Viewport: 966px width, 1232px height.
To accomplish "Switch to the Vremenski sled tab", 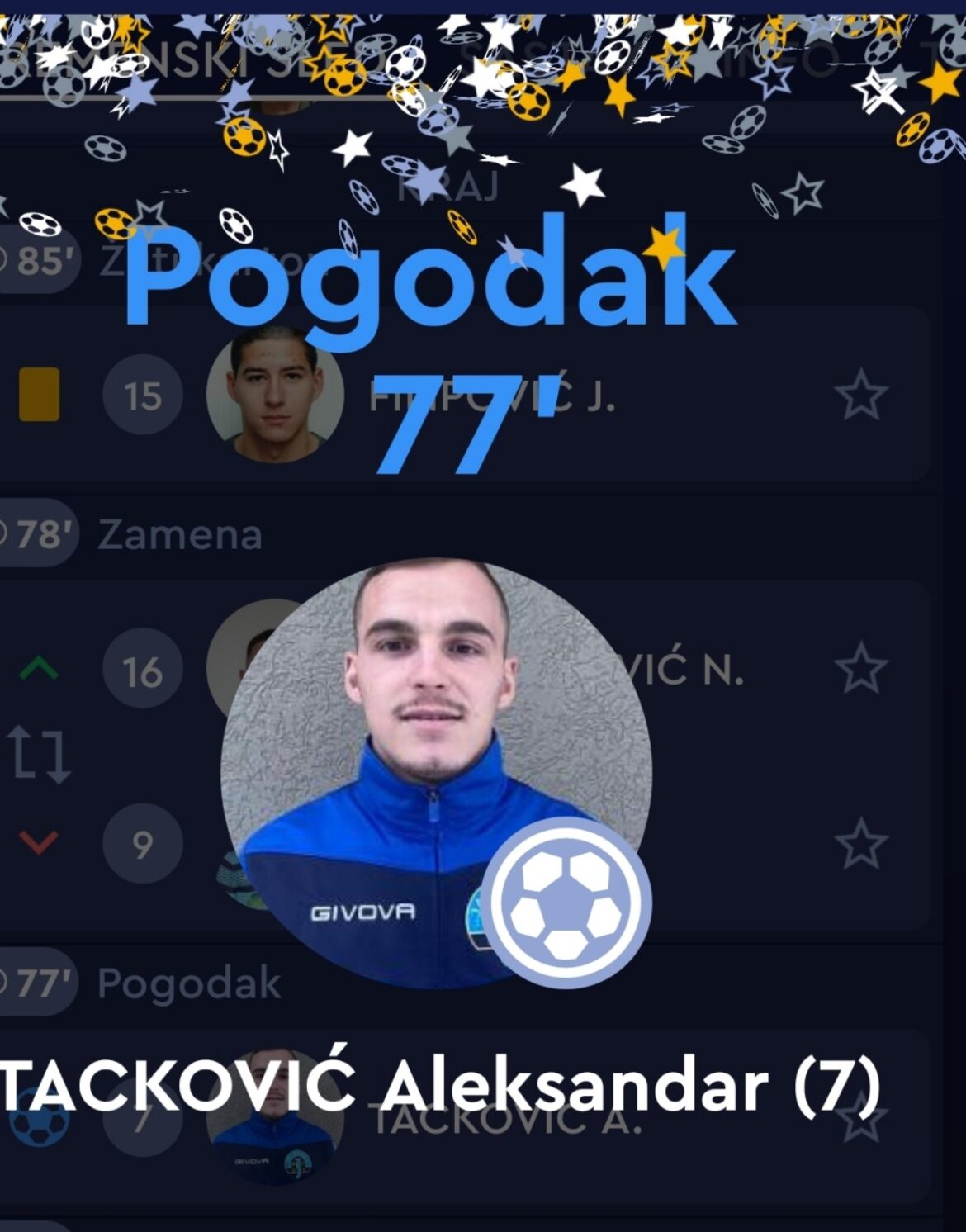I will click(190, 59).
